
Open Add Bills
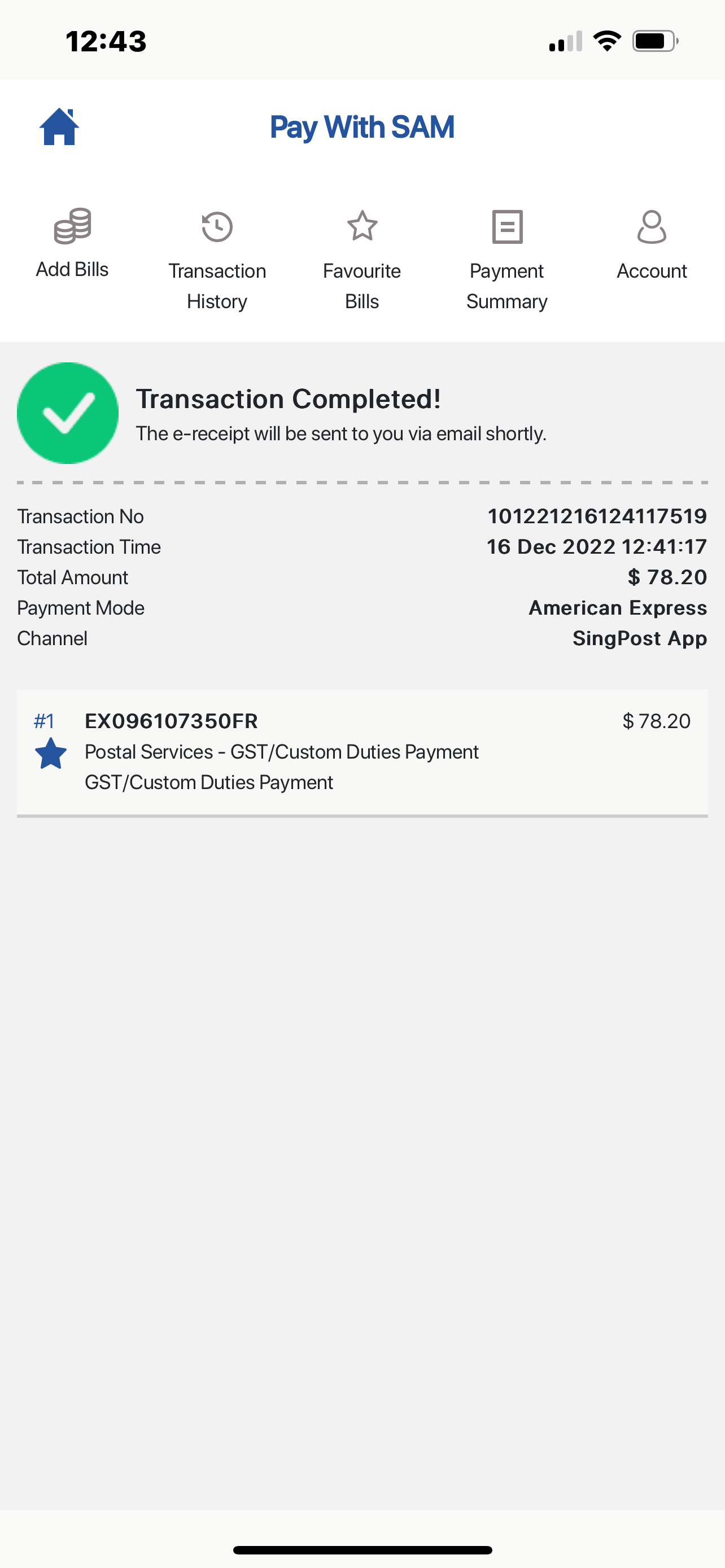[x=72, y=243]
